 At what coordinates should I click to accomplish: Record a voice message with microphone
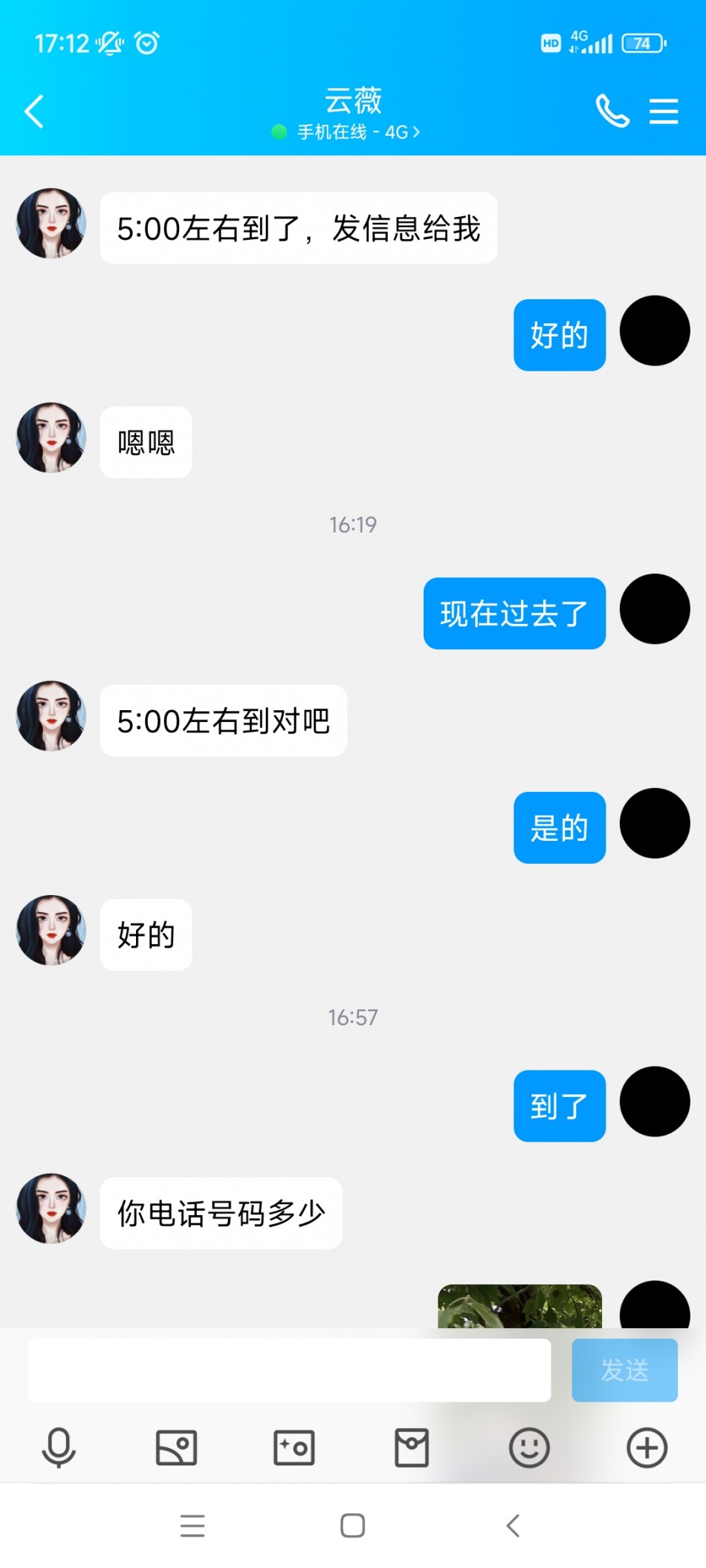pos(59,1448)
